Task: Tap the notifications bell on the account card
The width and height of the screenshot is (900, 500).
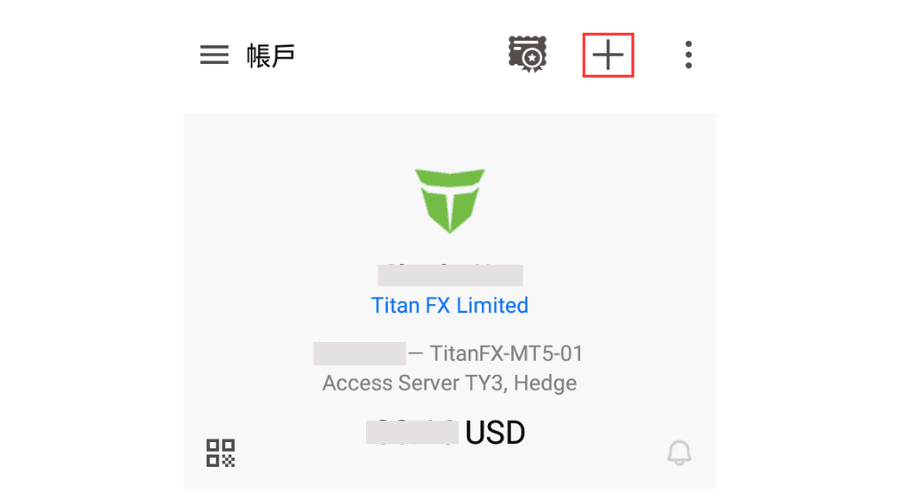Action: coord(679,453)
